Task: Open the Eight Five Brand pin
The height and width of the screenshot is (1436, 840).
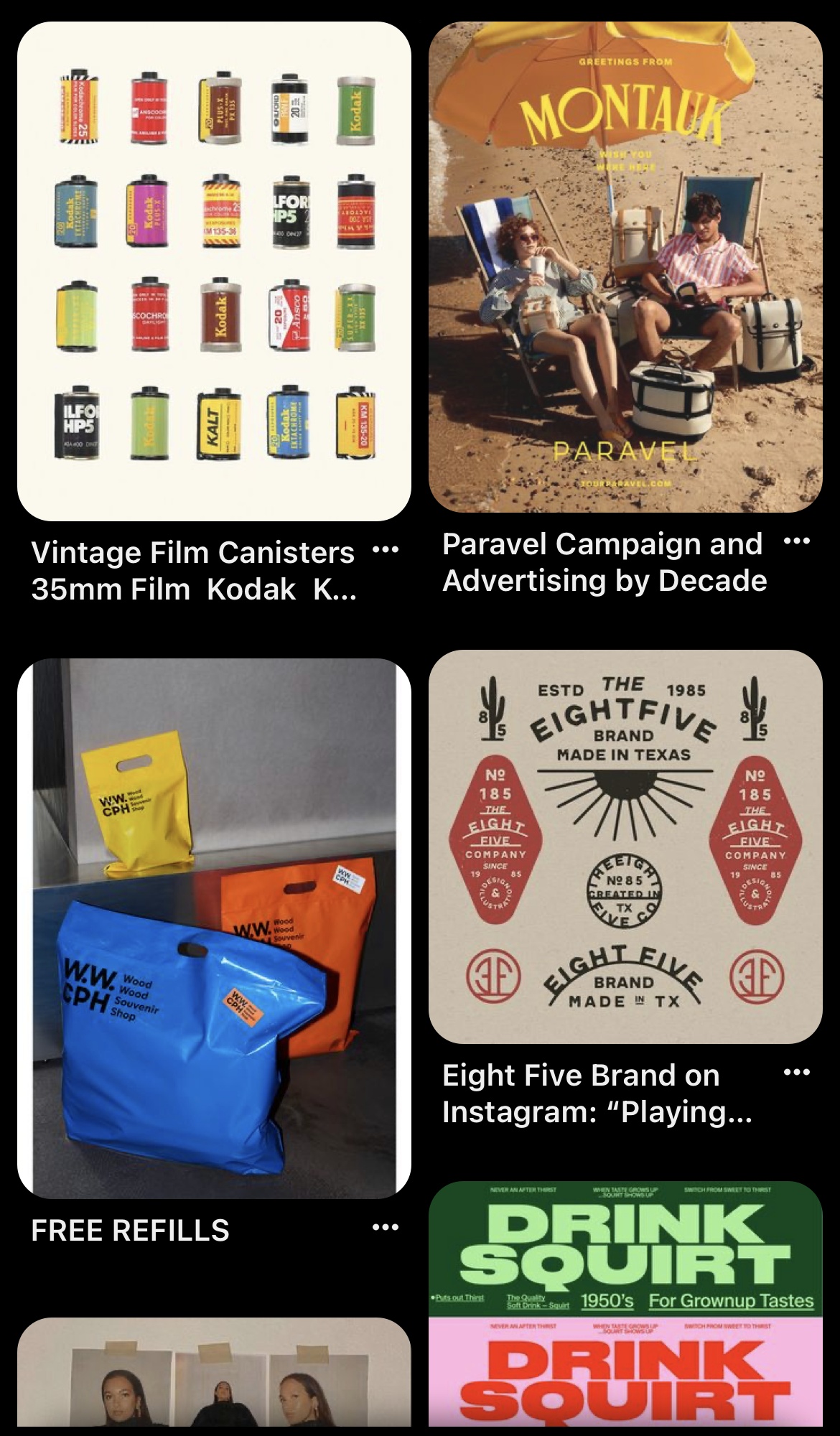Action: [625, 847]
